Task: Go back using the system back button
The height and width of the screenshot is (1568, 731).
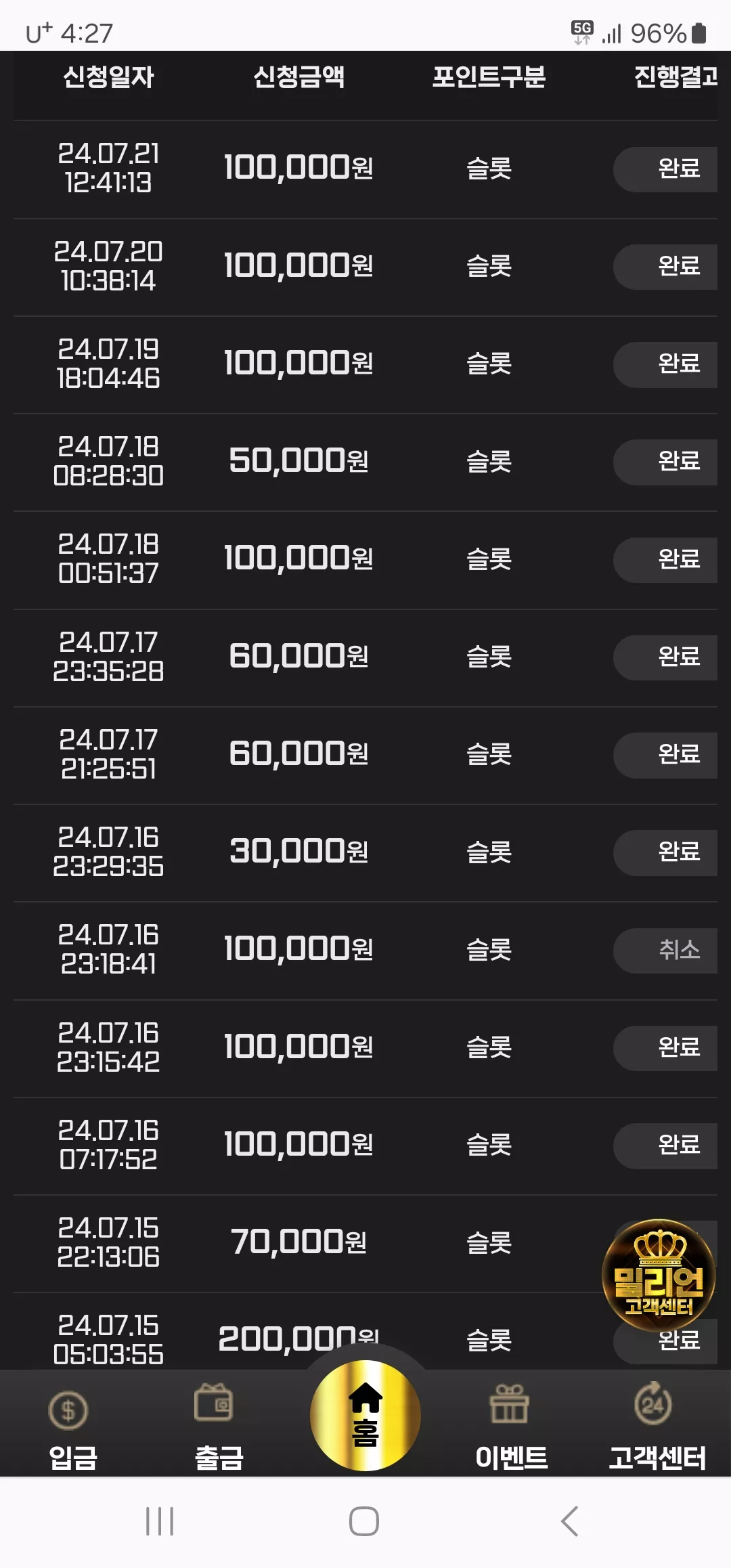Action: pos(570,1521)
